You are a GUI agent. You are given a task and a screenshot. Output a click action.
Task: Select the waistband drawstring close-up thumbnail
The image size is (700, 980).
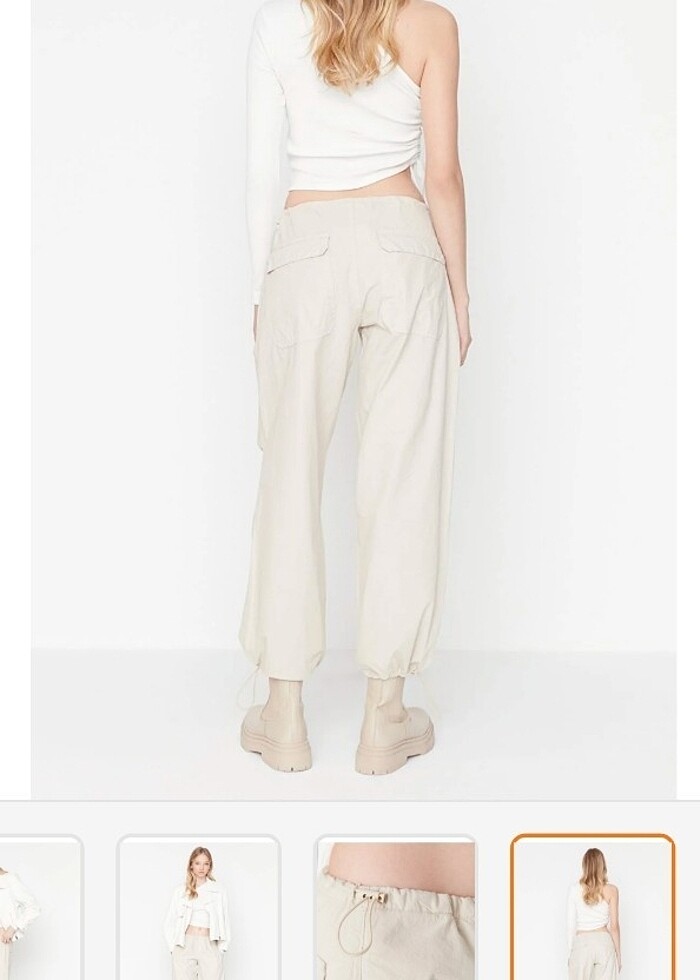(396, 908)
